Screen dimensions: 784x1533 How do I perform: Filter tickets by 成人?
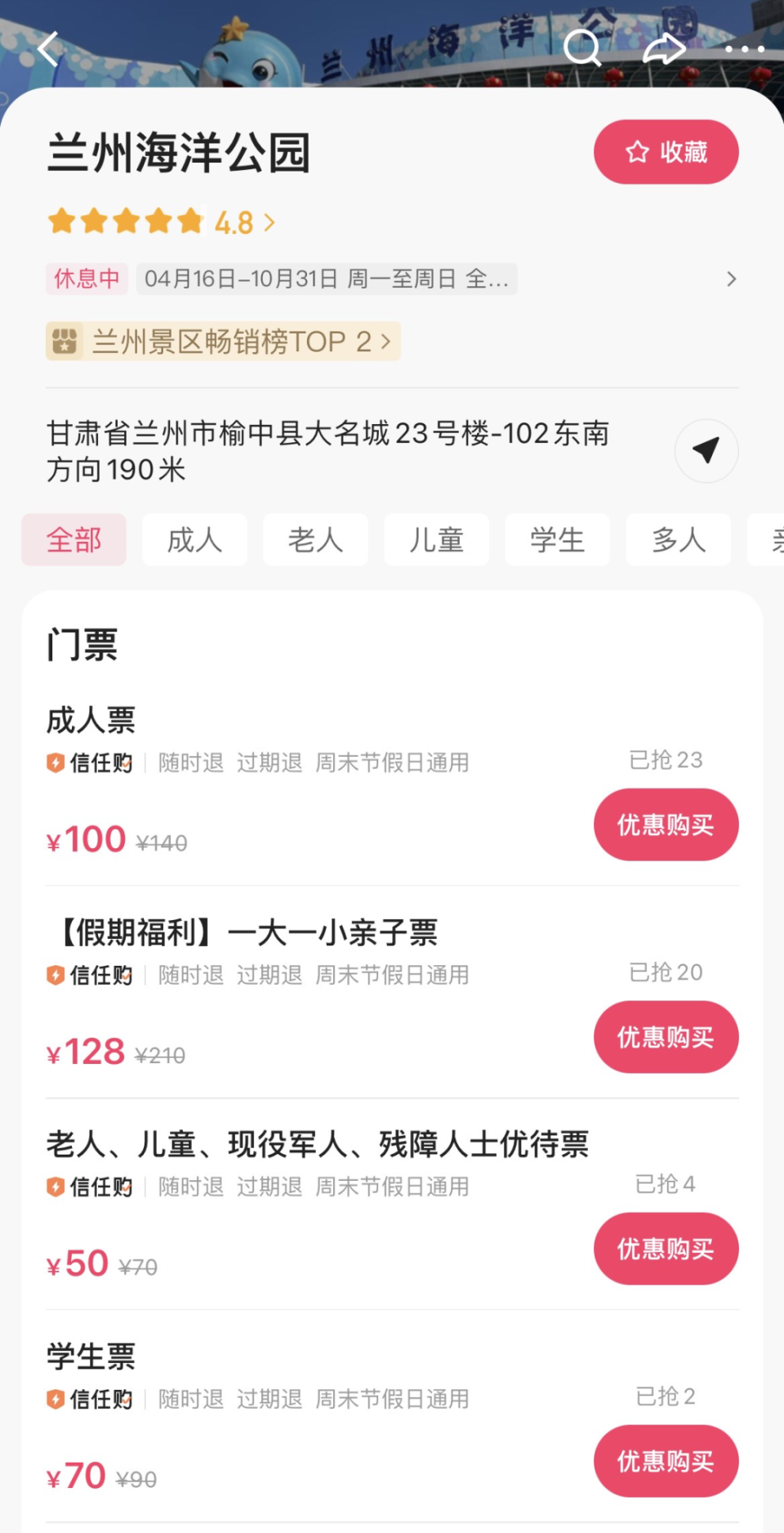(x=194, y=540)
